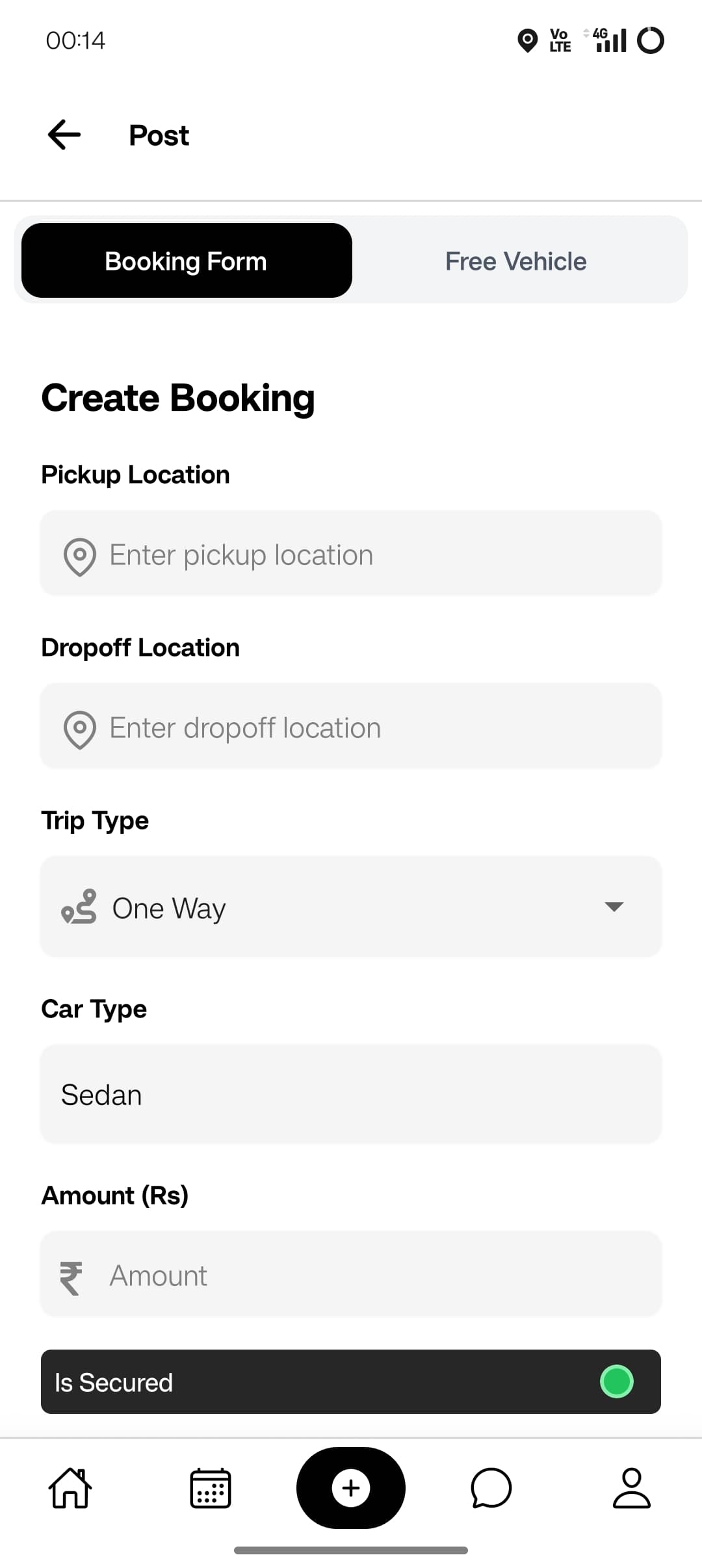Change trip type from One Way
This screenshot has height=1568, width=702.
pyautogui.click(x=351, y=908)
